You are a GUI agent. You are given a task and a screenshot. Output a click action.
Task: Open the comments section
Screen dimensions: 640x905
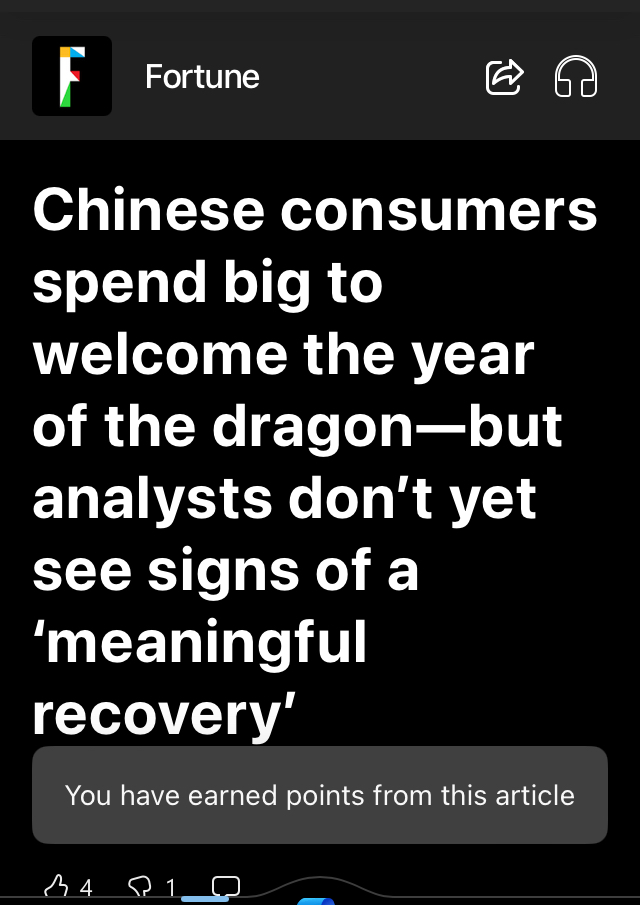(226, 886)
